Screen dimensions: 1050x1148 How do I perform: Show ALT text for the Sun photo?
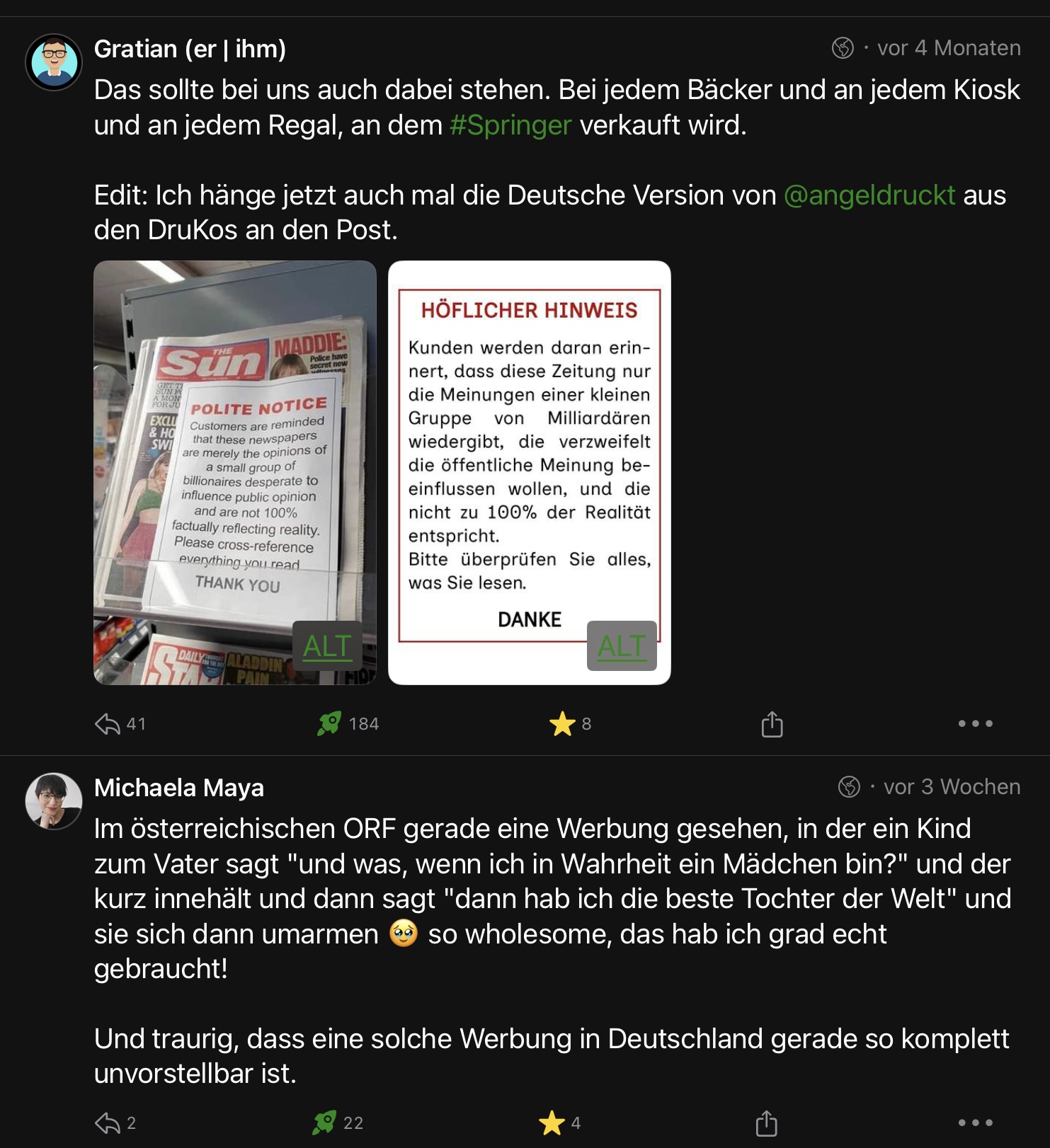click(x=327, y=645)
